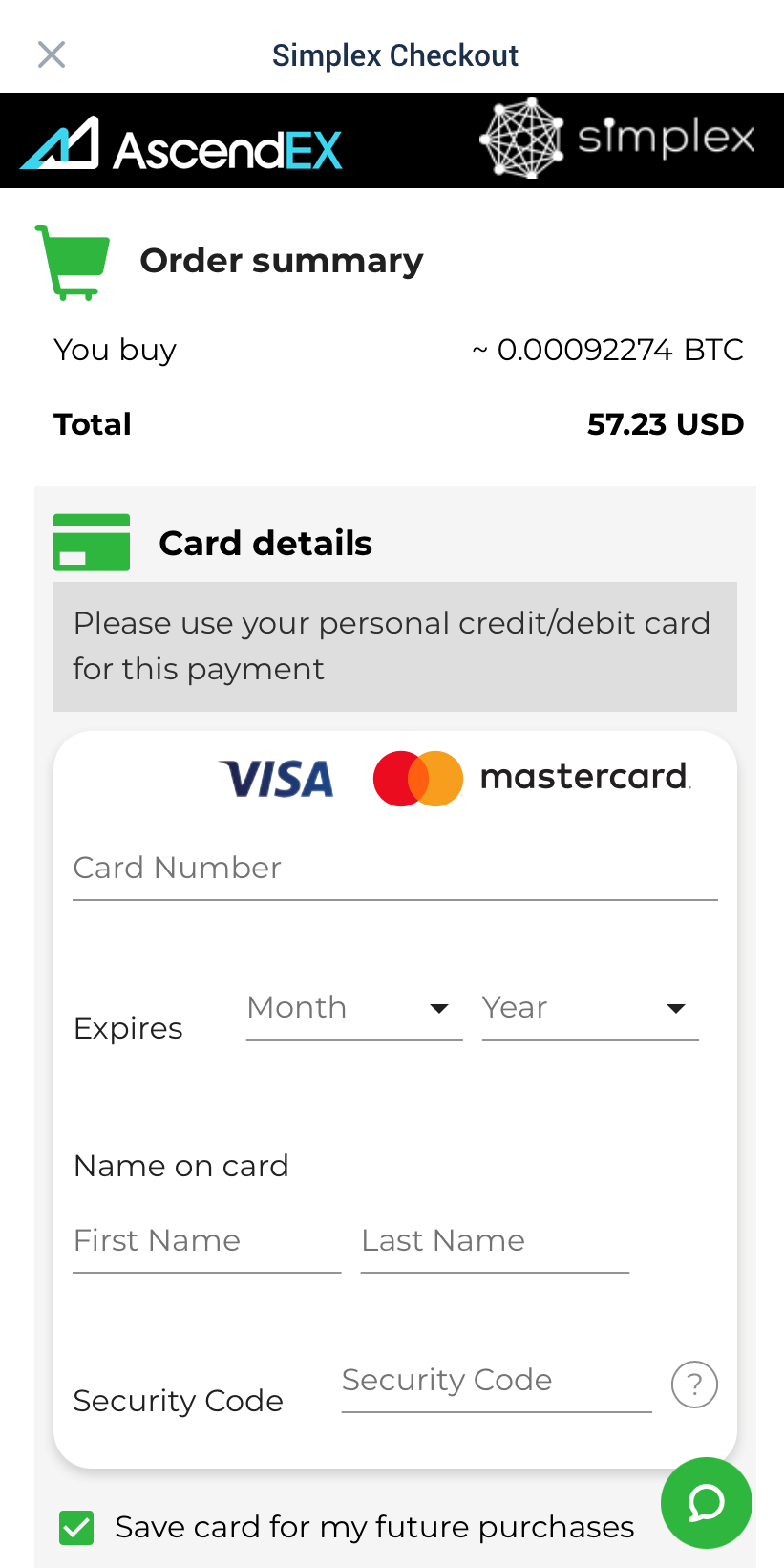Viewport: 784px width, 1568px height.
Task: Focus the Last Name field
Action: click(494, 1241)
